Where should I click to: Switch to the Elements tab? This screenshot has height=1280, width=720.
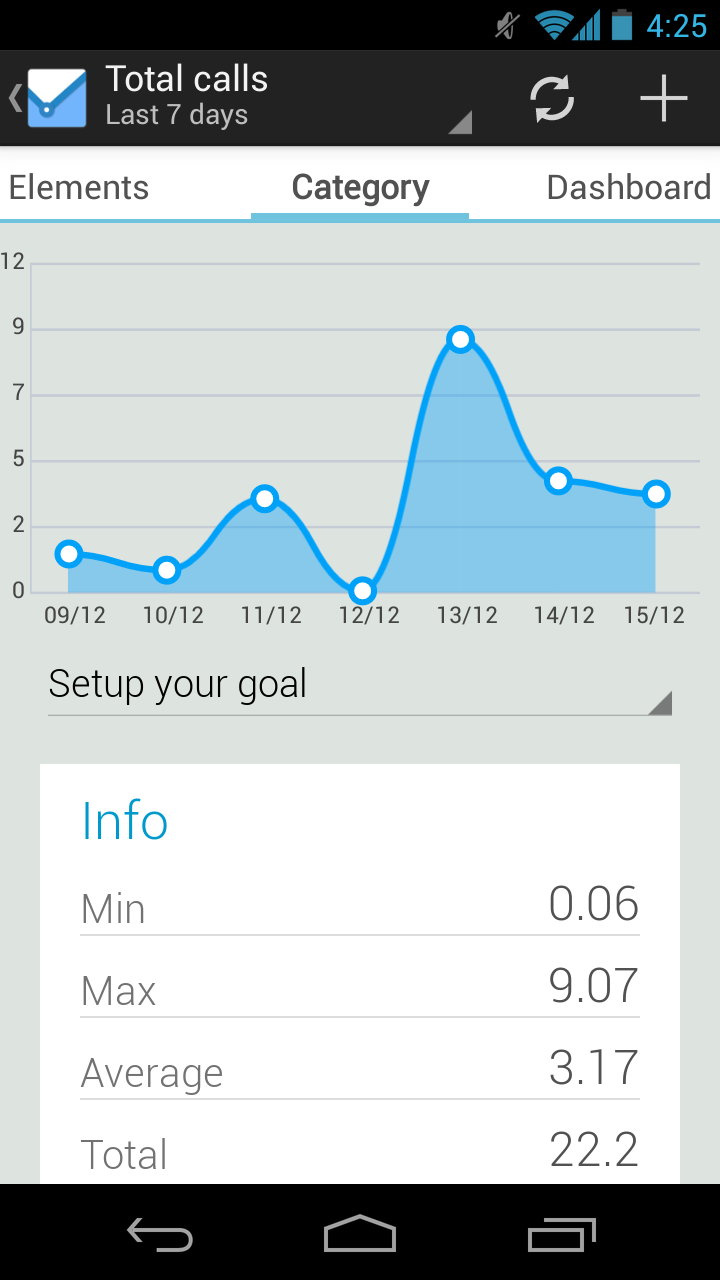coord(79,188)
